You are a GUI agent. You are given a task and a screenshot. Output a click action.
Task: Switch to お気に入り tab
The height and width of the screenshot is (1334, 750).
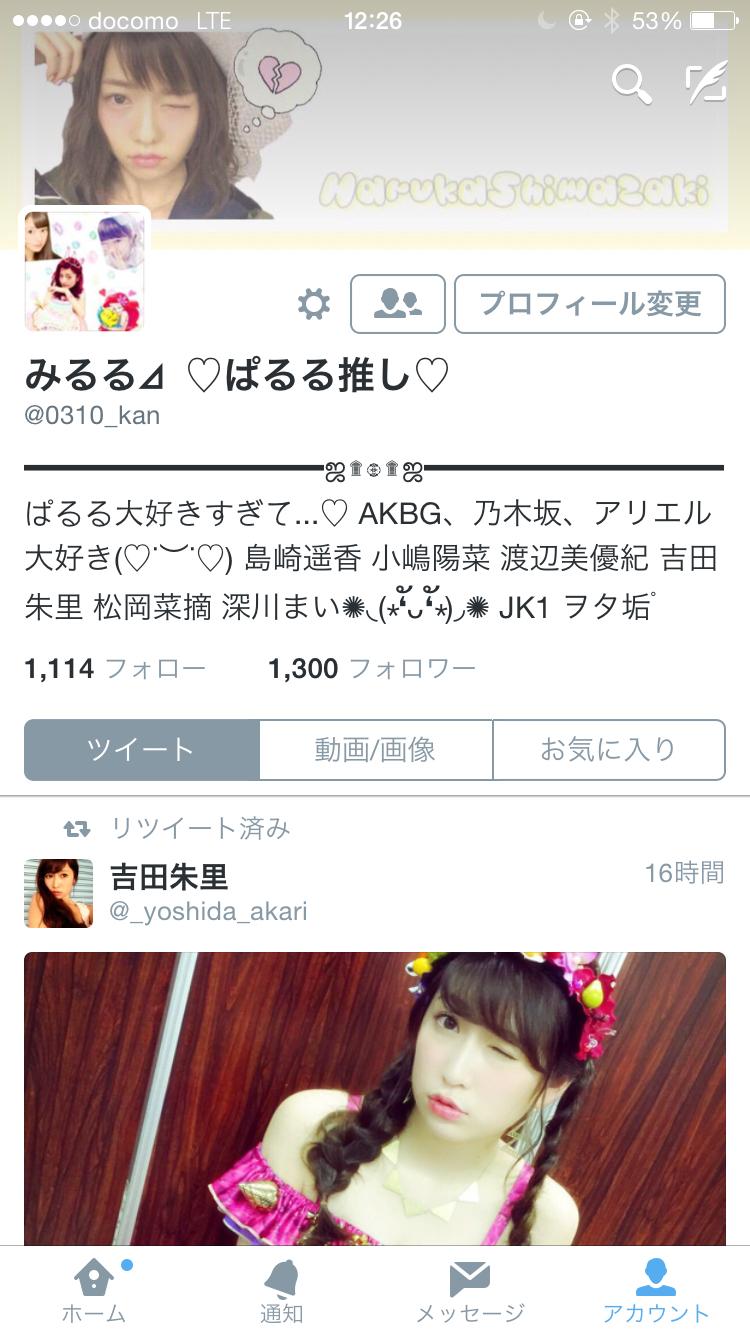pyautogui.click(x=608, y=750)
